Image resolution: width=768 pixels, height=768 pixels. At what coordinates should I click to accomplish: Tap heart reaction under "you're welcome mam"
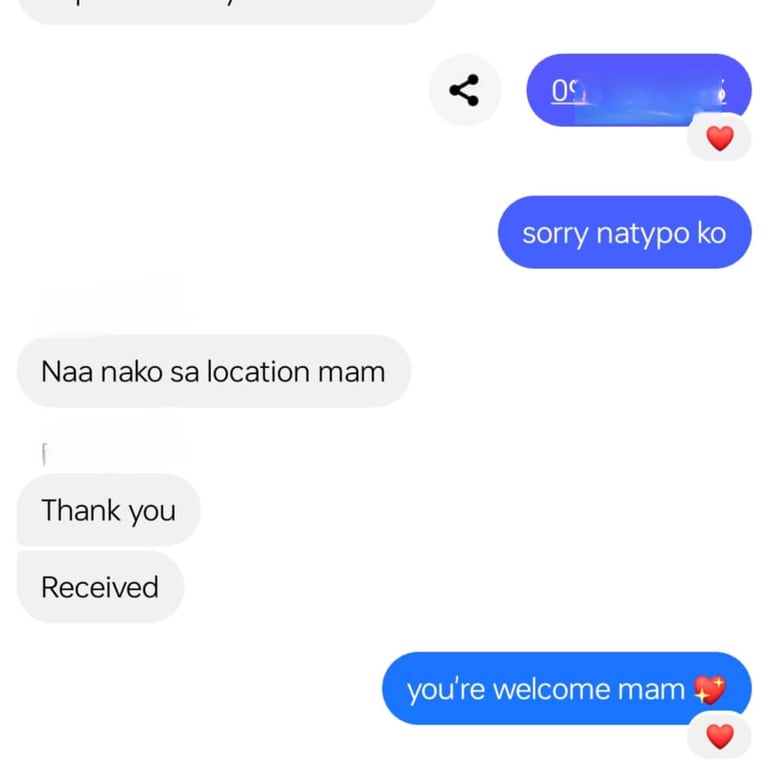[x=719, y=737]
